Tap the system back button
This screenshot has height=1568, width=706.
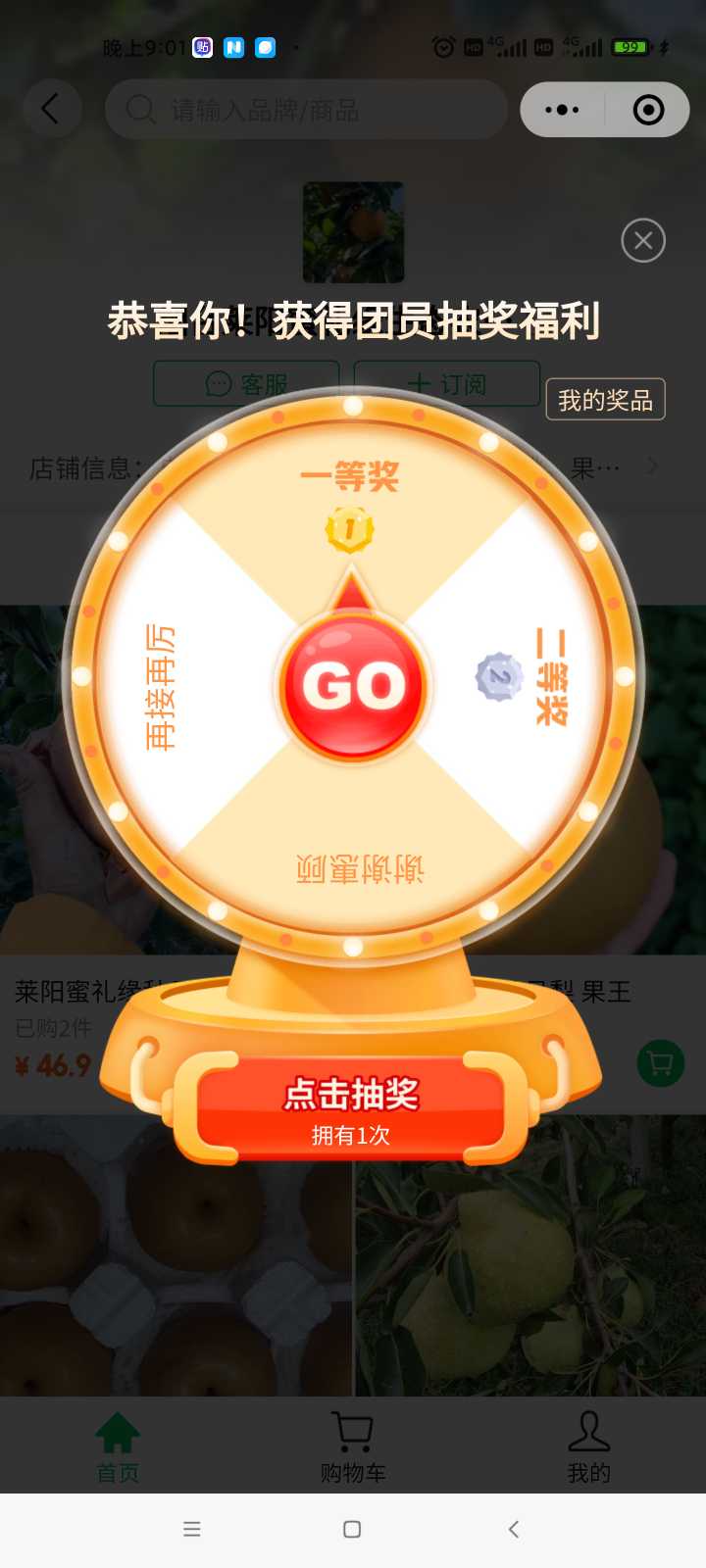tap(513, 1529)
